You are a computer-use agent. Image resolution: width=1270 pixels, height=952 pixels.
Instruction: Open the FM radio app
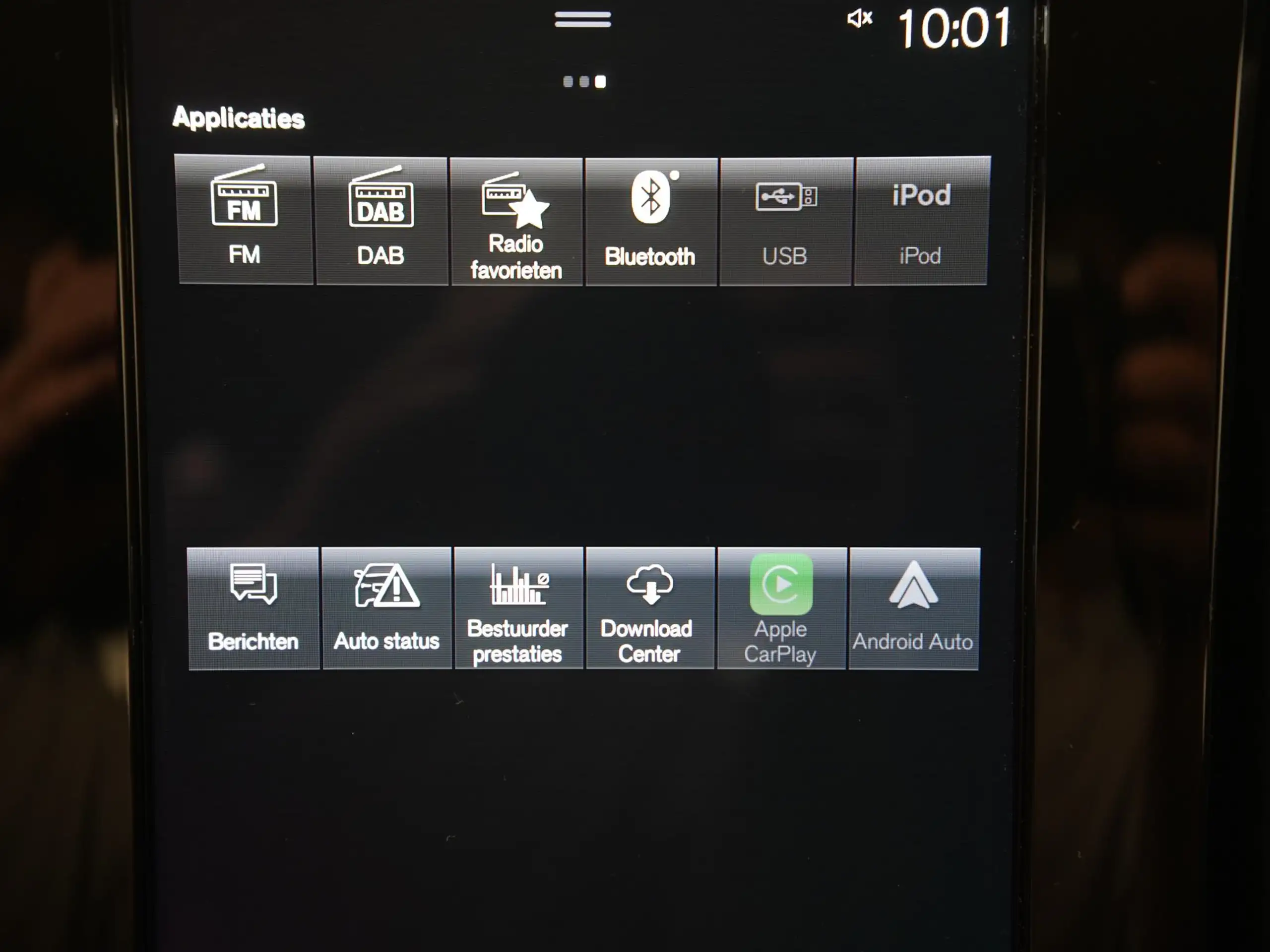pos(245,219)
